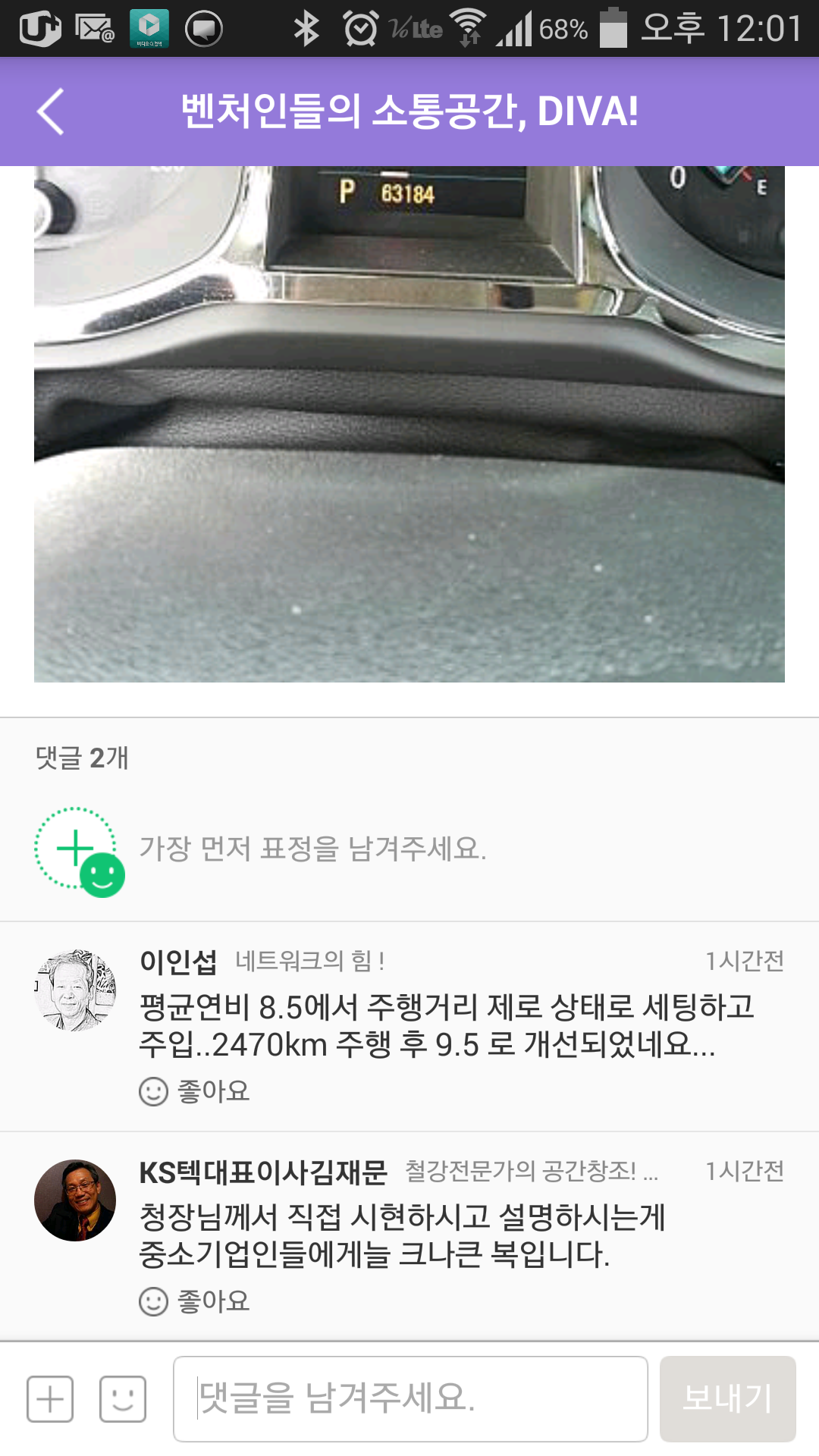Focus the comment input field
This screenshot has height=1456, width=819.
(x=410, y=1399)
